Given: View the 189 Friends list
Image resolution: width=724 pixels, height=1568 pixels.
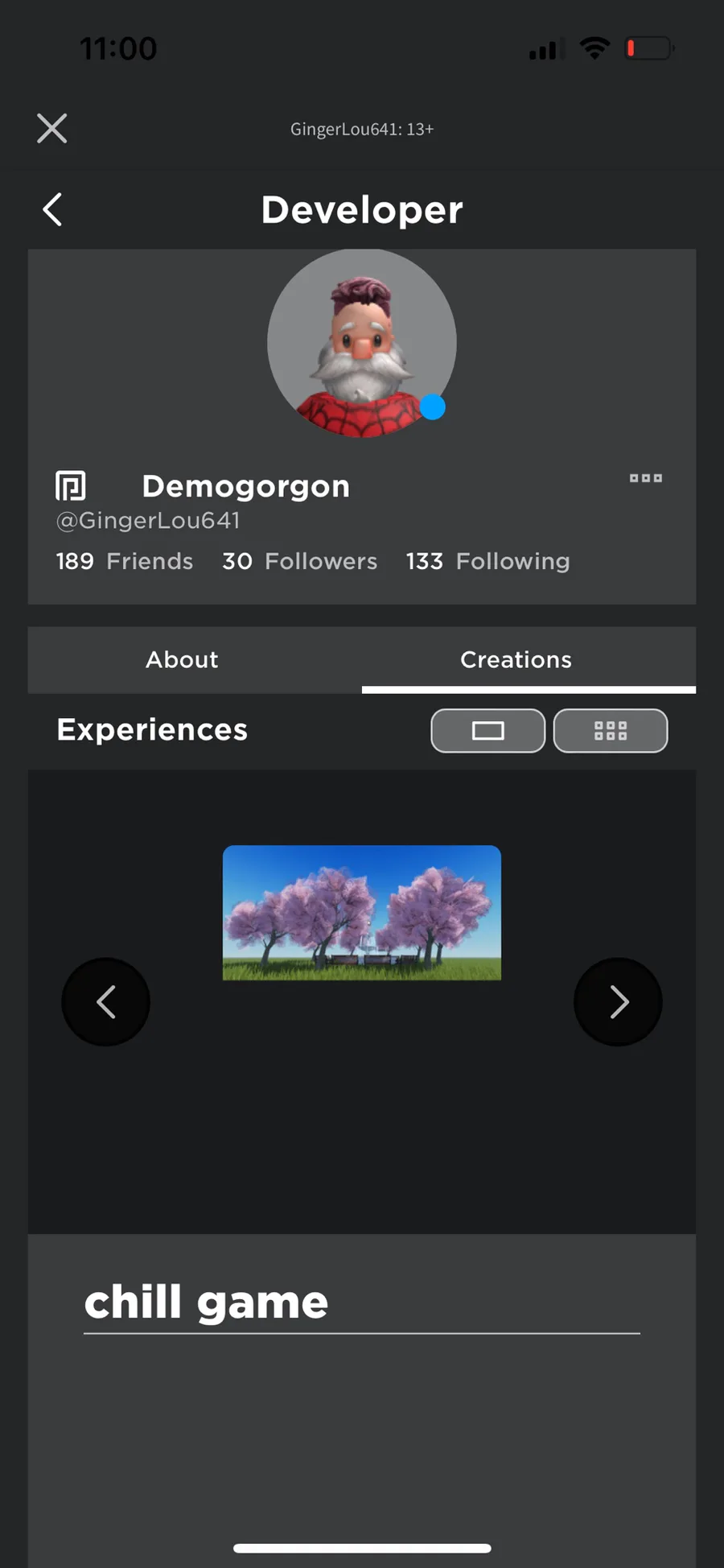Looking at the screenshot, I should (x=124, y=561).
